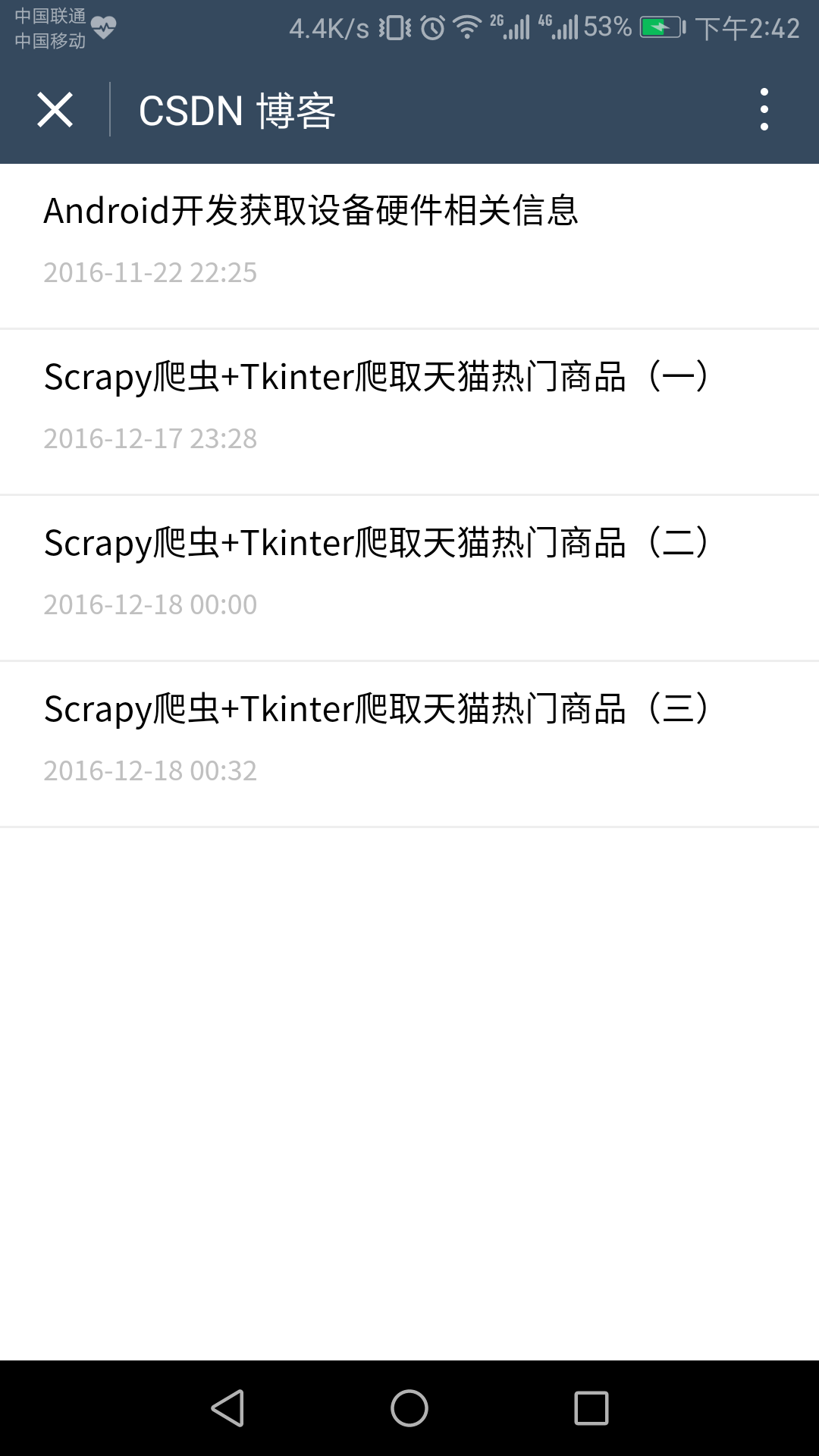Go to the home screen
Screen dimensions: 819x1456
tap(409, 1408)
